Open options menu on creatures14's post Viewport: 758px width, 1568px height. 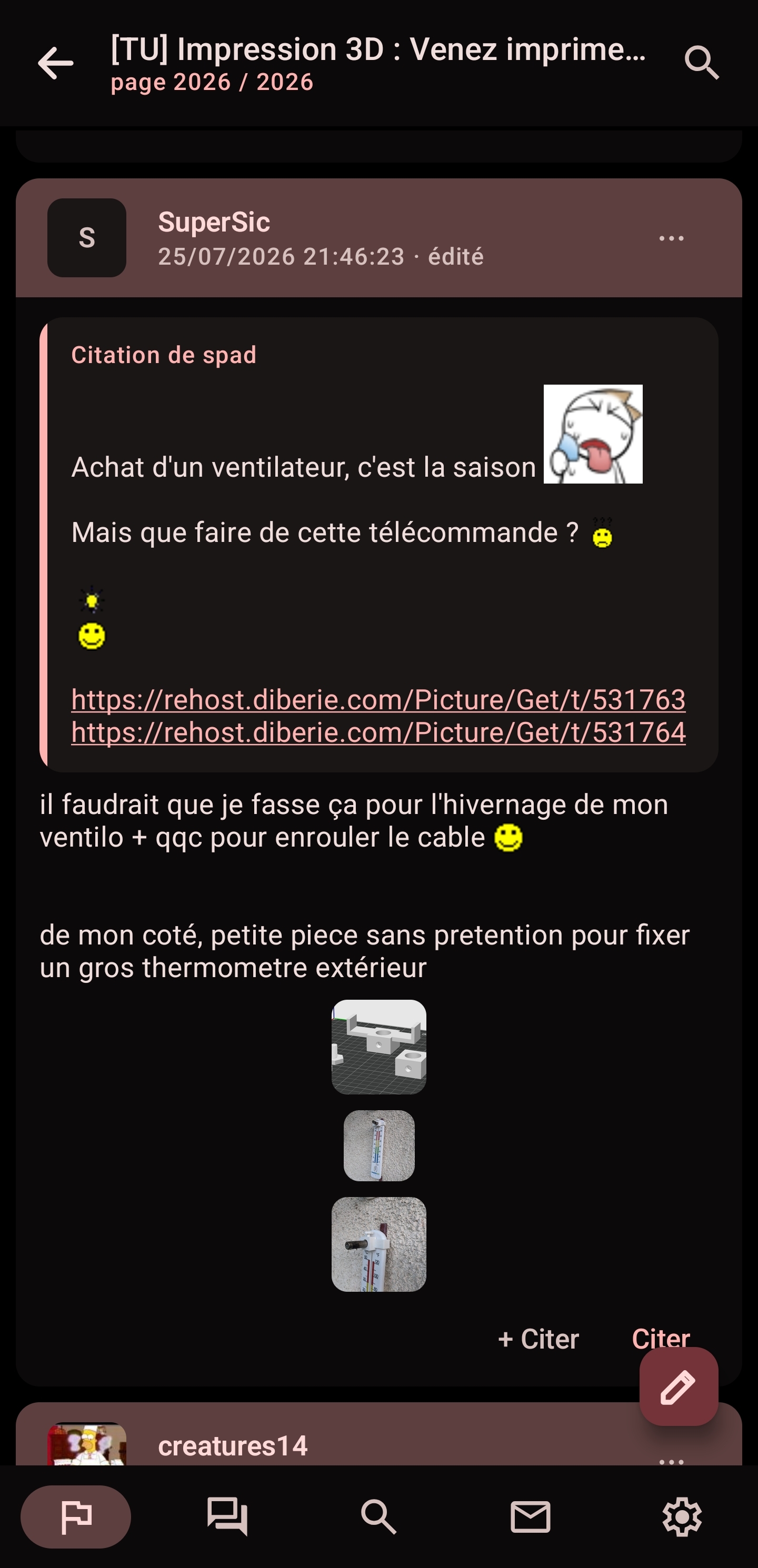pyautogui.click(x=672, y=1461)
